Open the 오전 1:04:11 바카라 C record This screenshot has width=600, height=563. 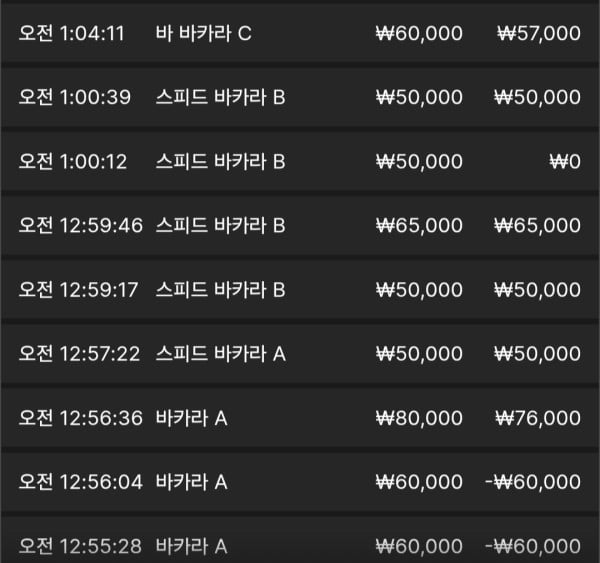[300, 33]
